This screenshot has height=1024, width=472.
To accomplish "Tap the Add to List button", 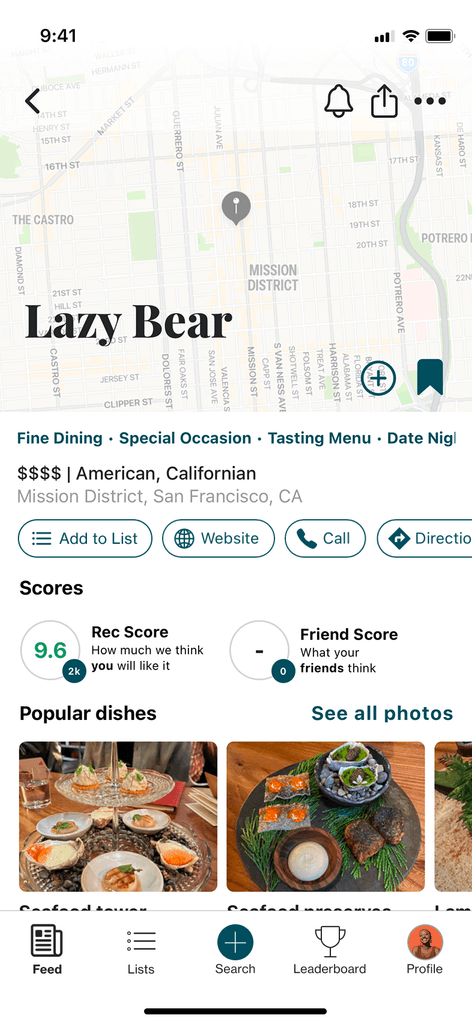I will point(85,538).
